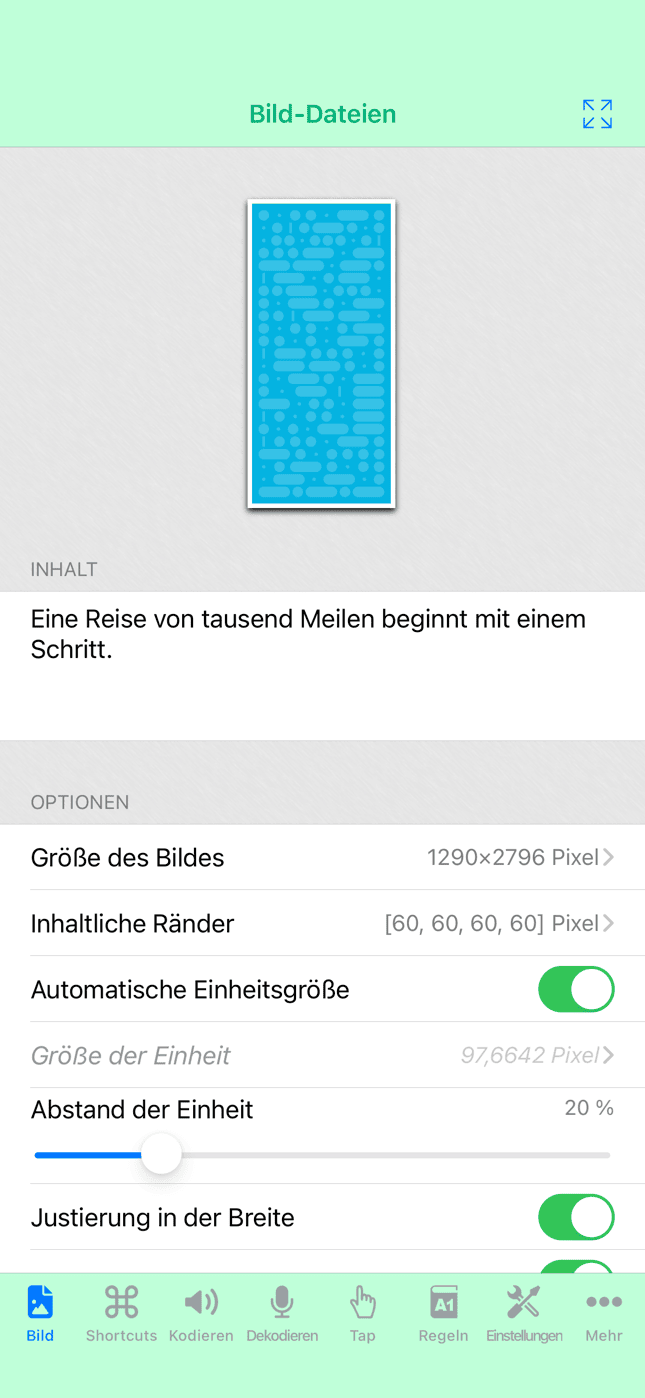Show the Mehr tab

click(604, 1314)
